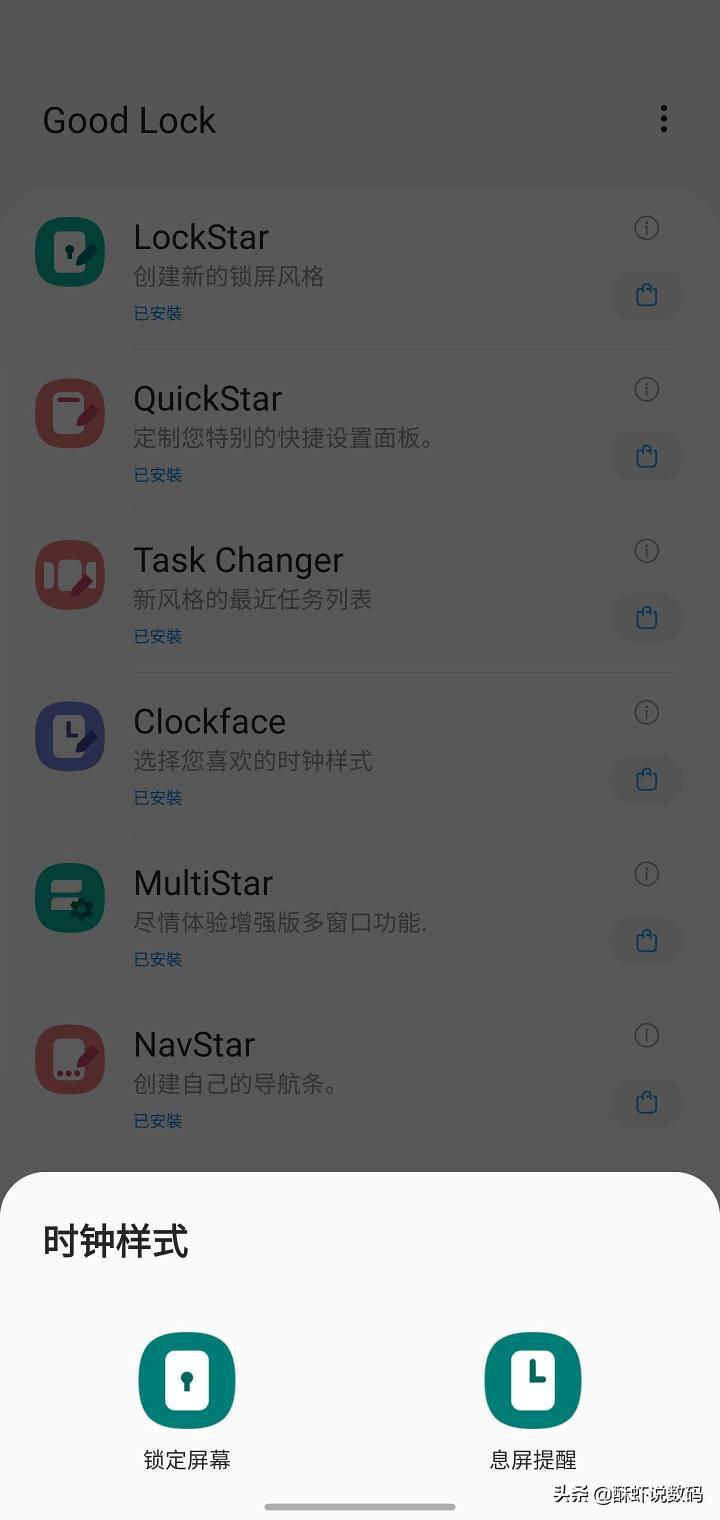Select the QuickStar app icon
Viewport: 720px width, 1520px height.
pos(69,413)
